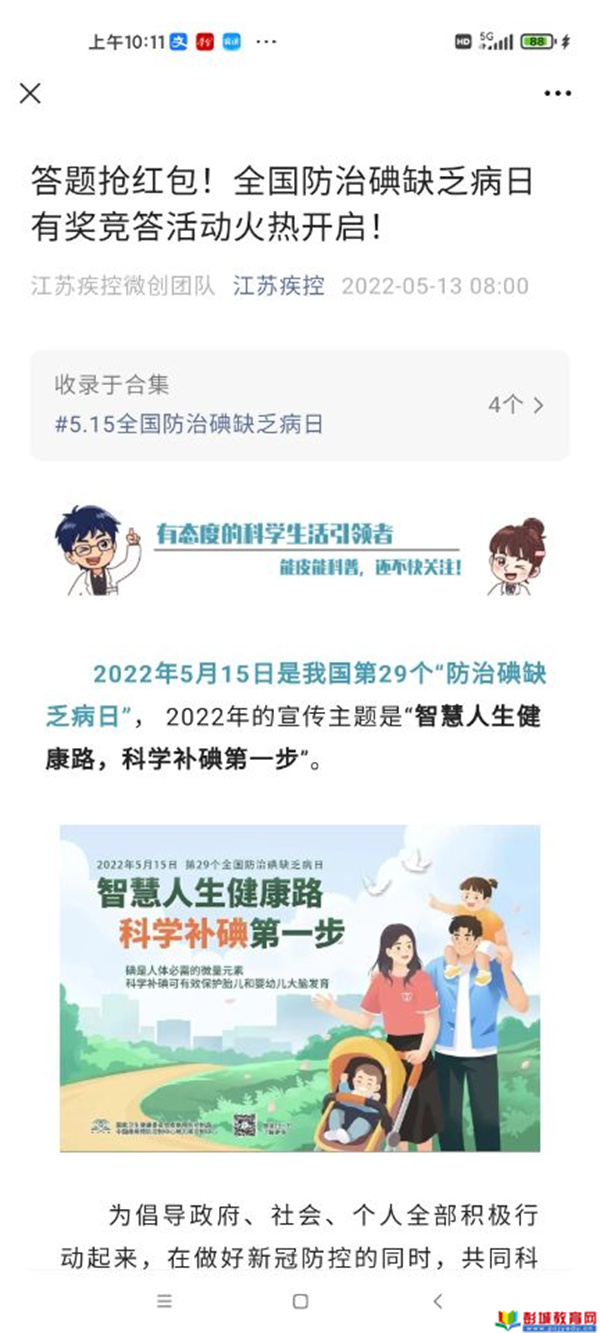
Task: Open the 江苏疾控 account link
Action: 279,286
